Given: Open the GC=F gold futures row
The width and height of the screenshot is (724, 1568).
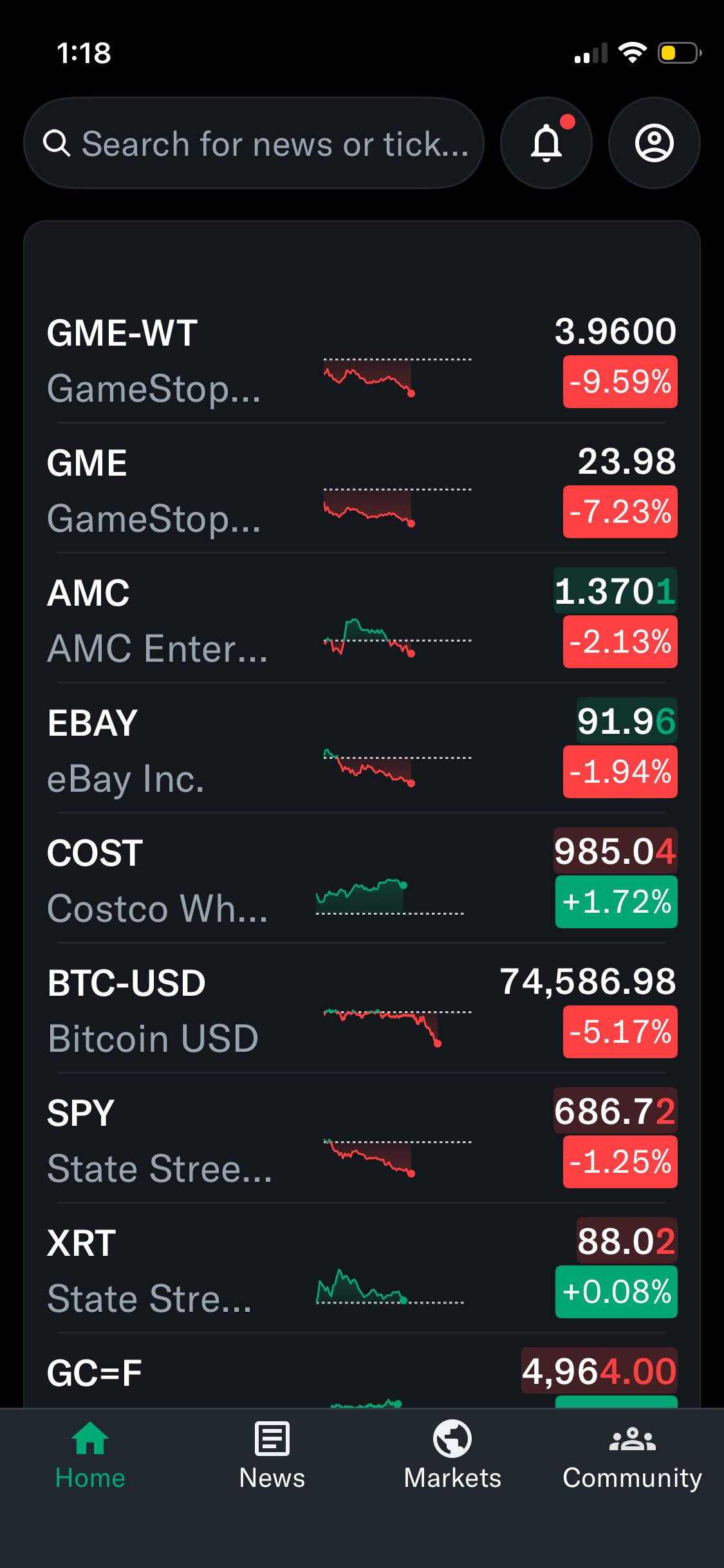Looking at the screenshot, I should point(362,1371).
